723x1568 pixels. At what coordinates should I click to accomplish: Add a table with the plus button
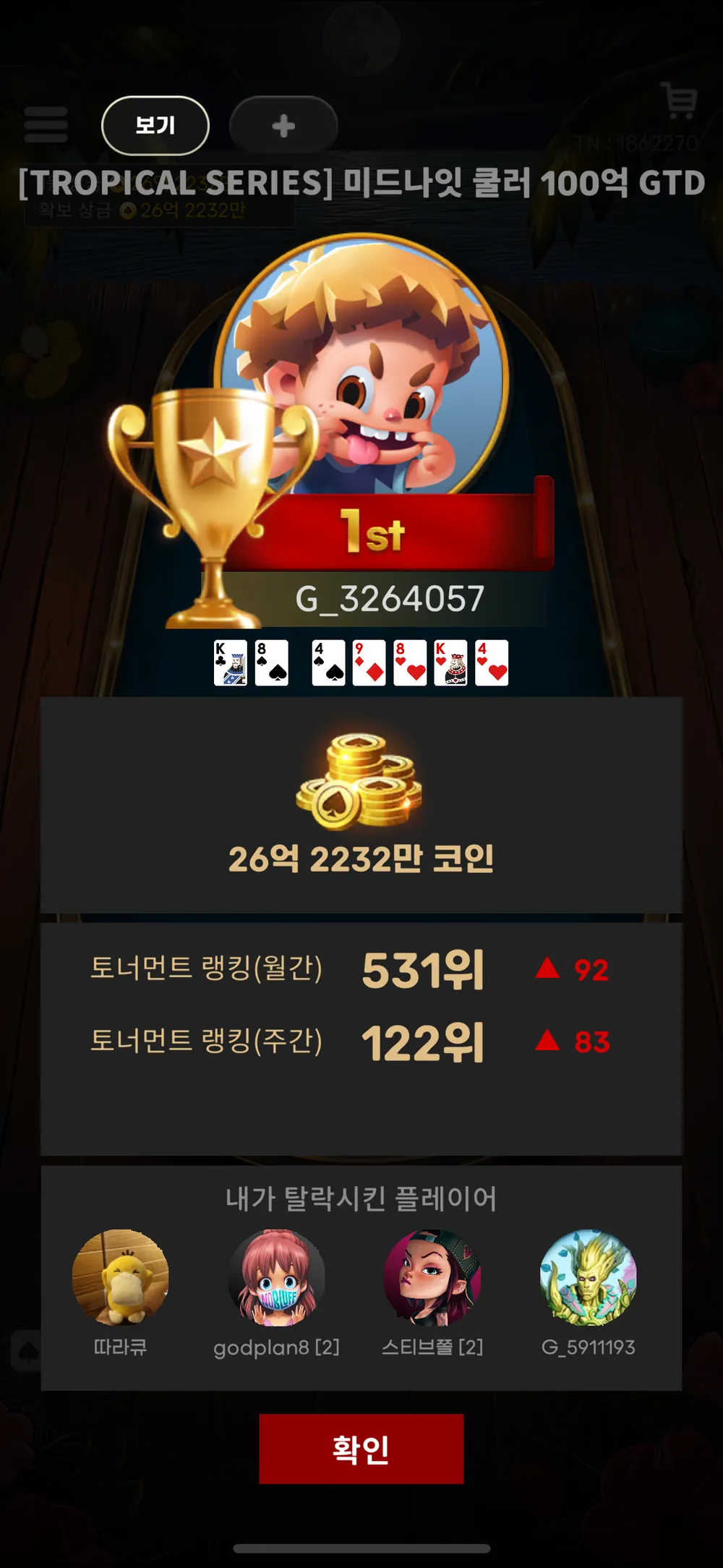click(283, 126)
